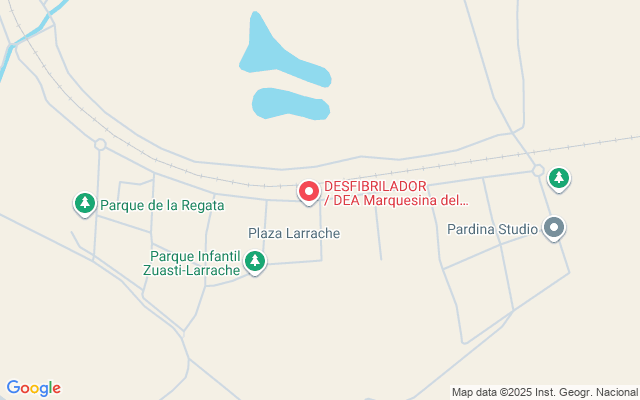The image size is (640, 400).
Task: Select the unlabeled green park pin near the roundabout
Action: (x=559, y=179)
